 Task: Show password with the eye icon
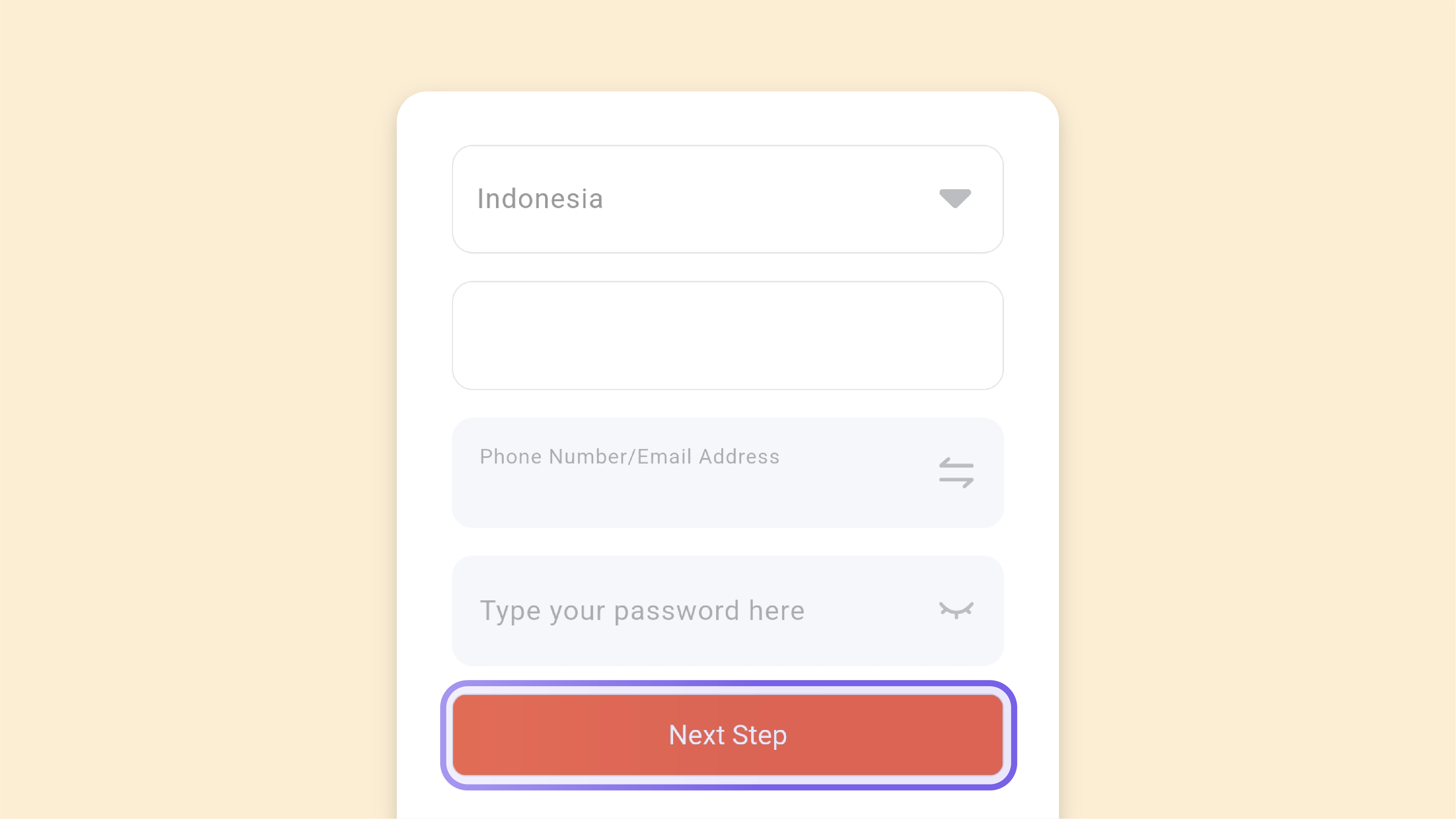click(x=956, y=610)
